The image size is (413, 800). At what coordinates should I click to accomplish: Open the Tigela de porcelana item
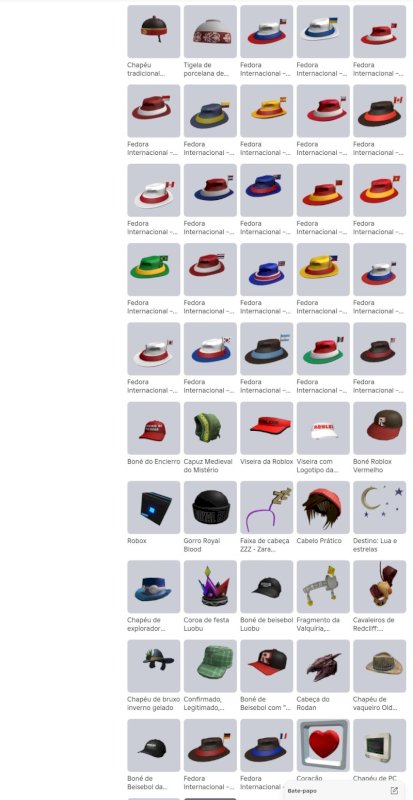[210, 32]
